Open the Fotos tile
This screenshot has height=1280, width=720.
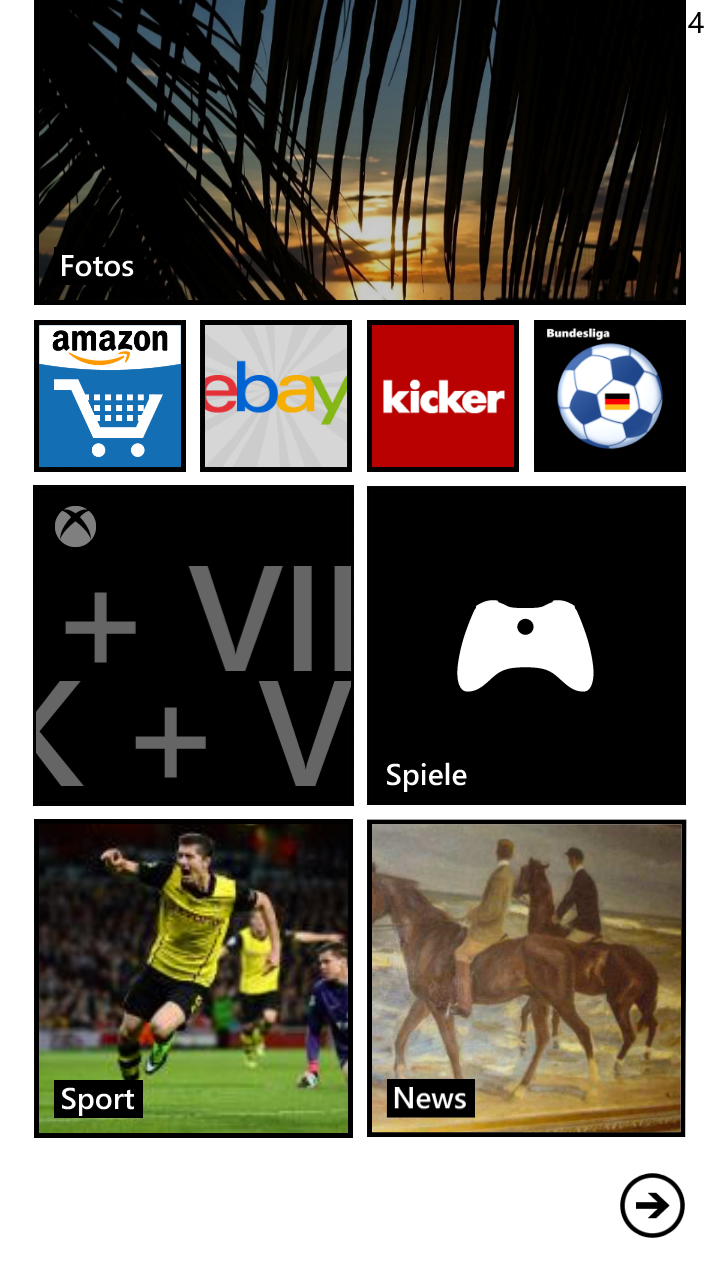coord(360,152)
